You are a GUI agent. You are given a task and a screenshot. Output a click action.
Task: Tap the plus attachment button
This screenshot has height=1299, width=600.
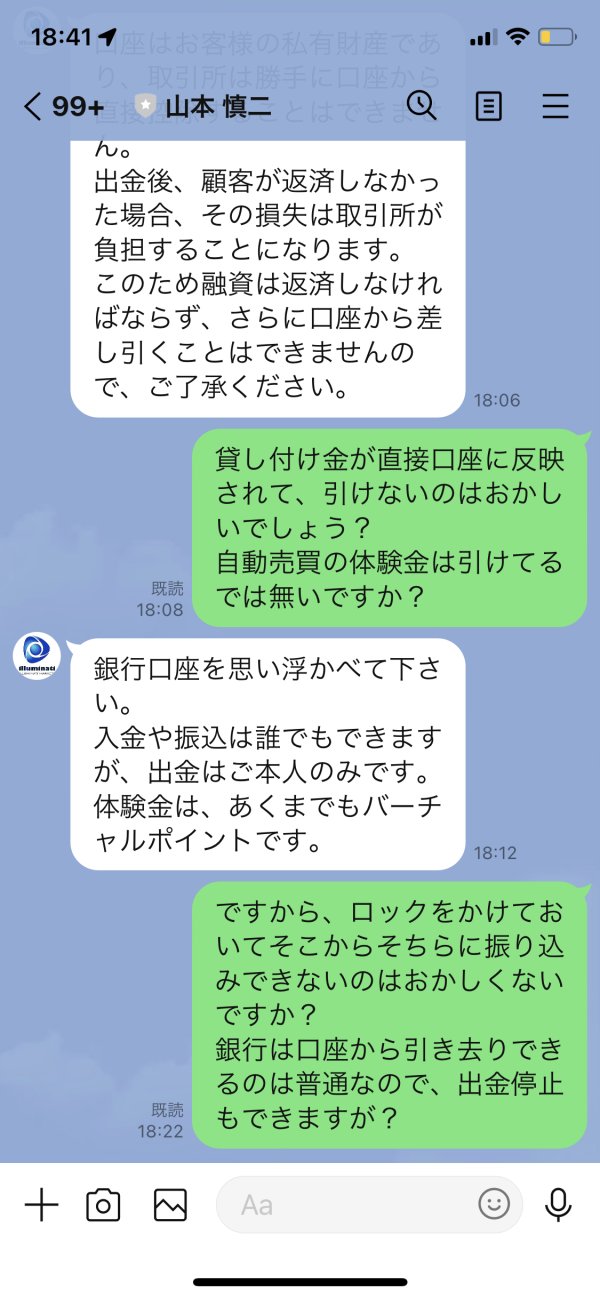[41, 1205]
